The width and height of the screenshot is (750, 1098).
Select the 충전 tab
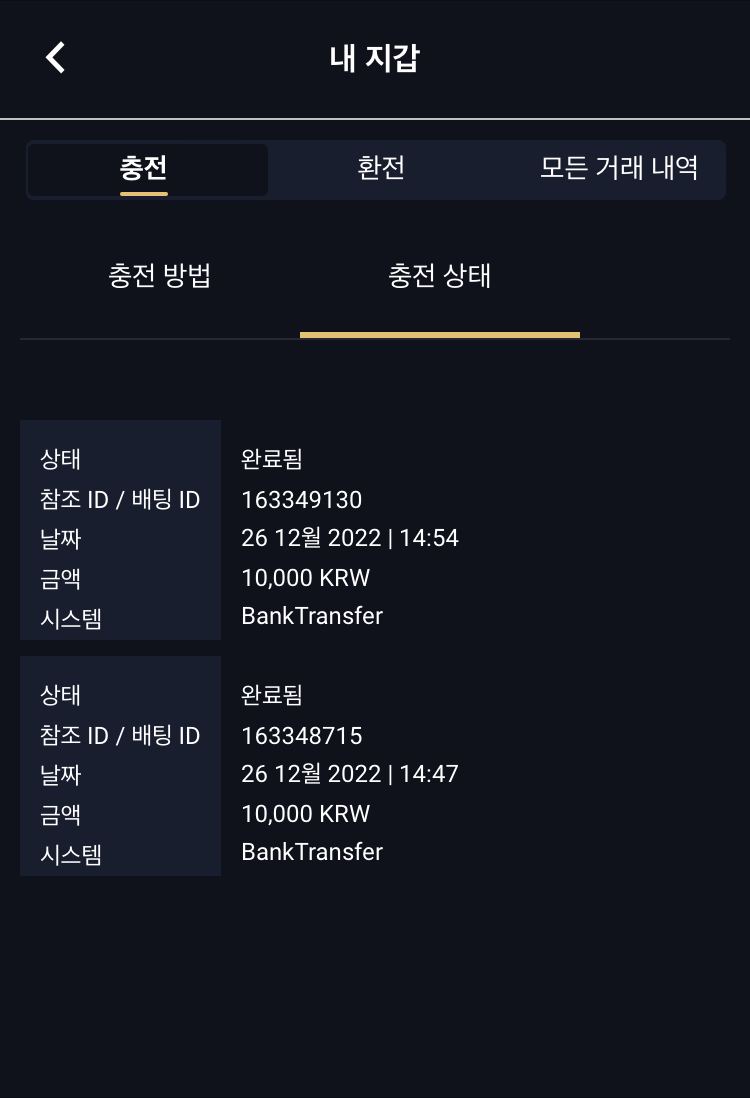144,168
